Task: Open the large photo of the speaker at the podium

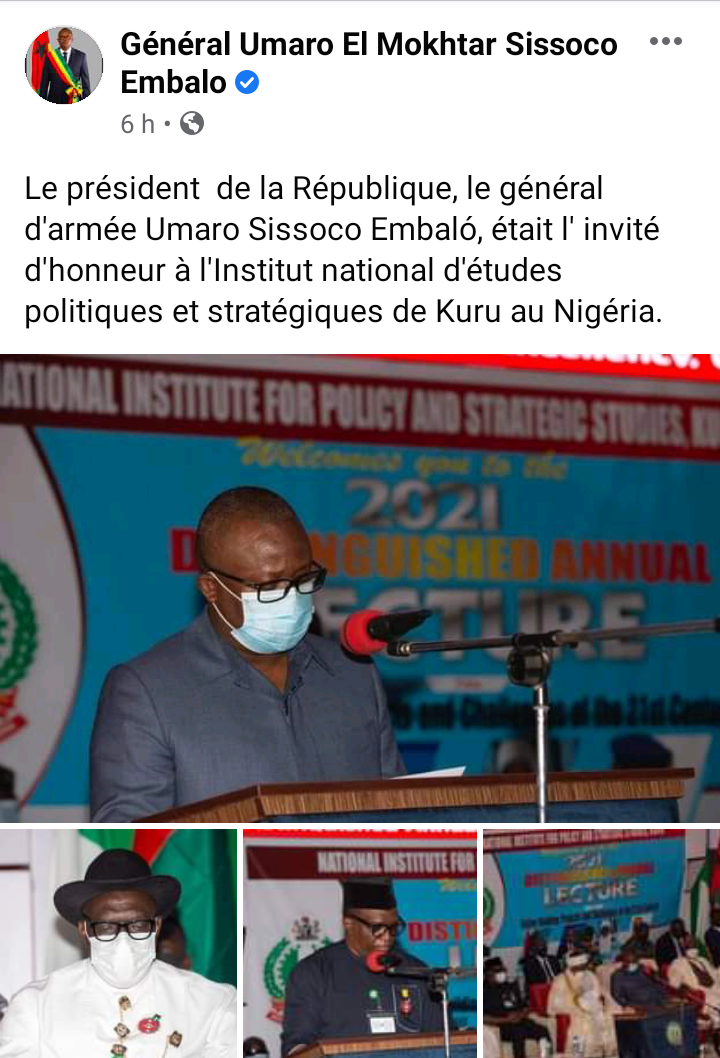Action: [x=360, y=588]
